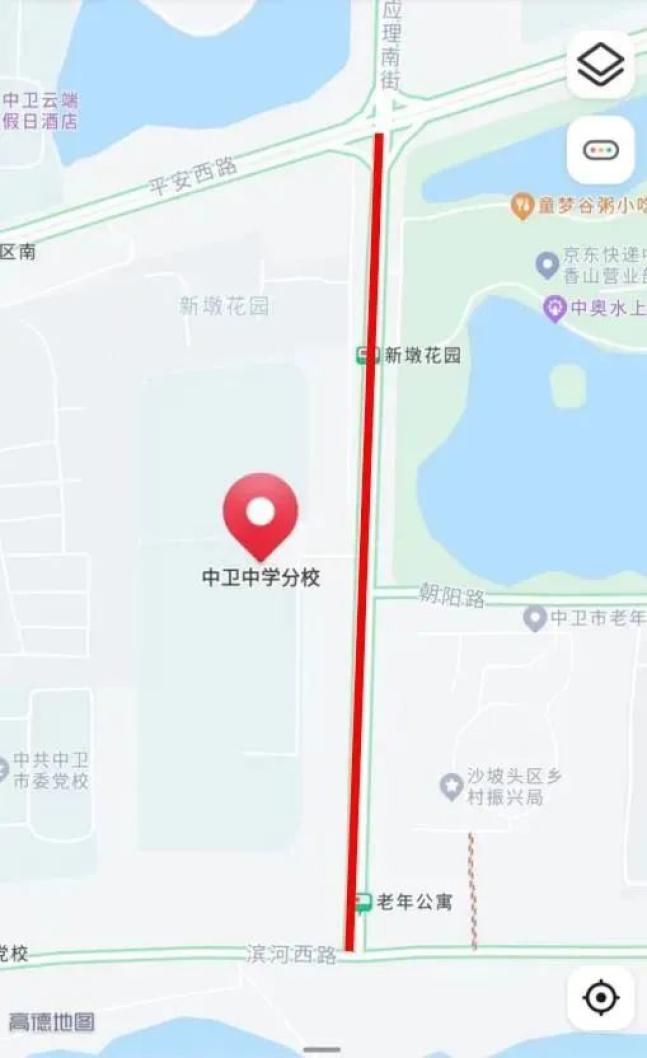Recenter the map on my location
The width and height of the screenshot is (647, 1058).
point(600,997)
